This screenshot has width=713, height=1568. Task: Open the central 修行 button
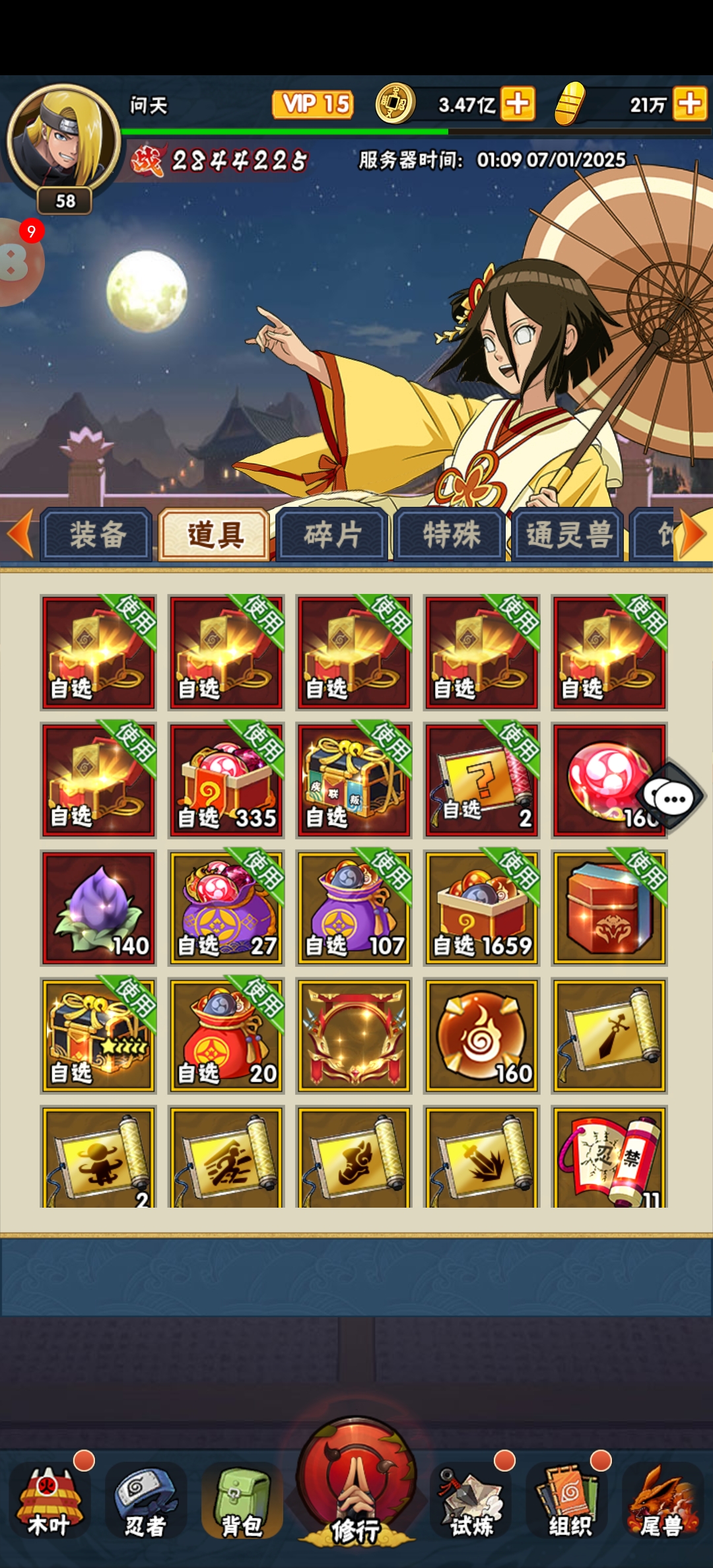coord(356,1485)
